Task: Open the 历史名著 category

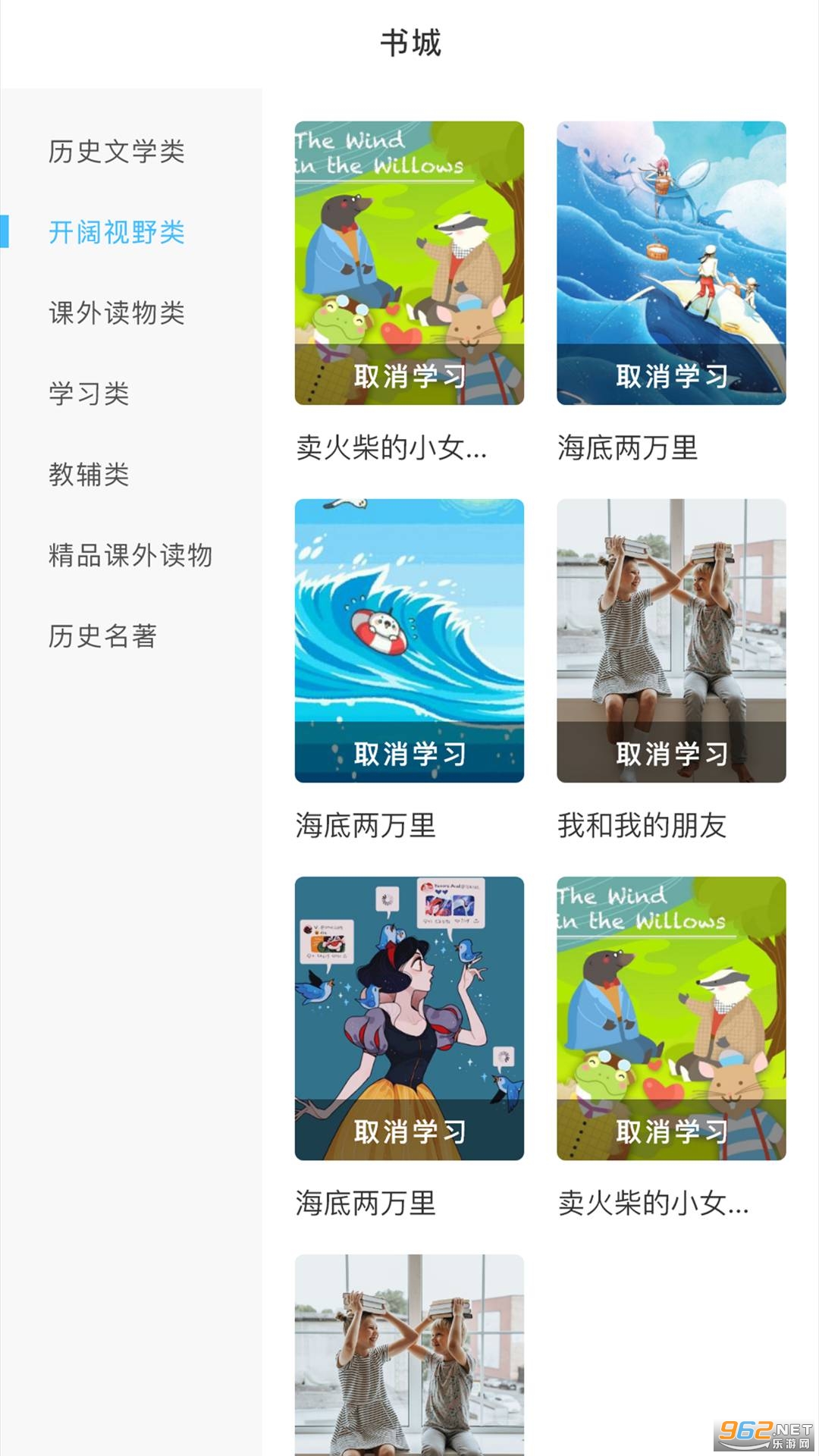Action: [102, 635]
